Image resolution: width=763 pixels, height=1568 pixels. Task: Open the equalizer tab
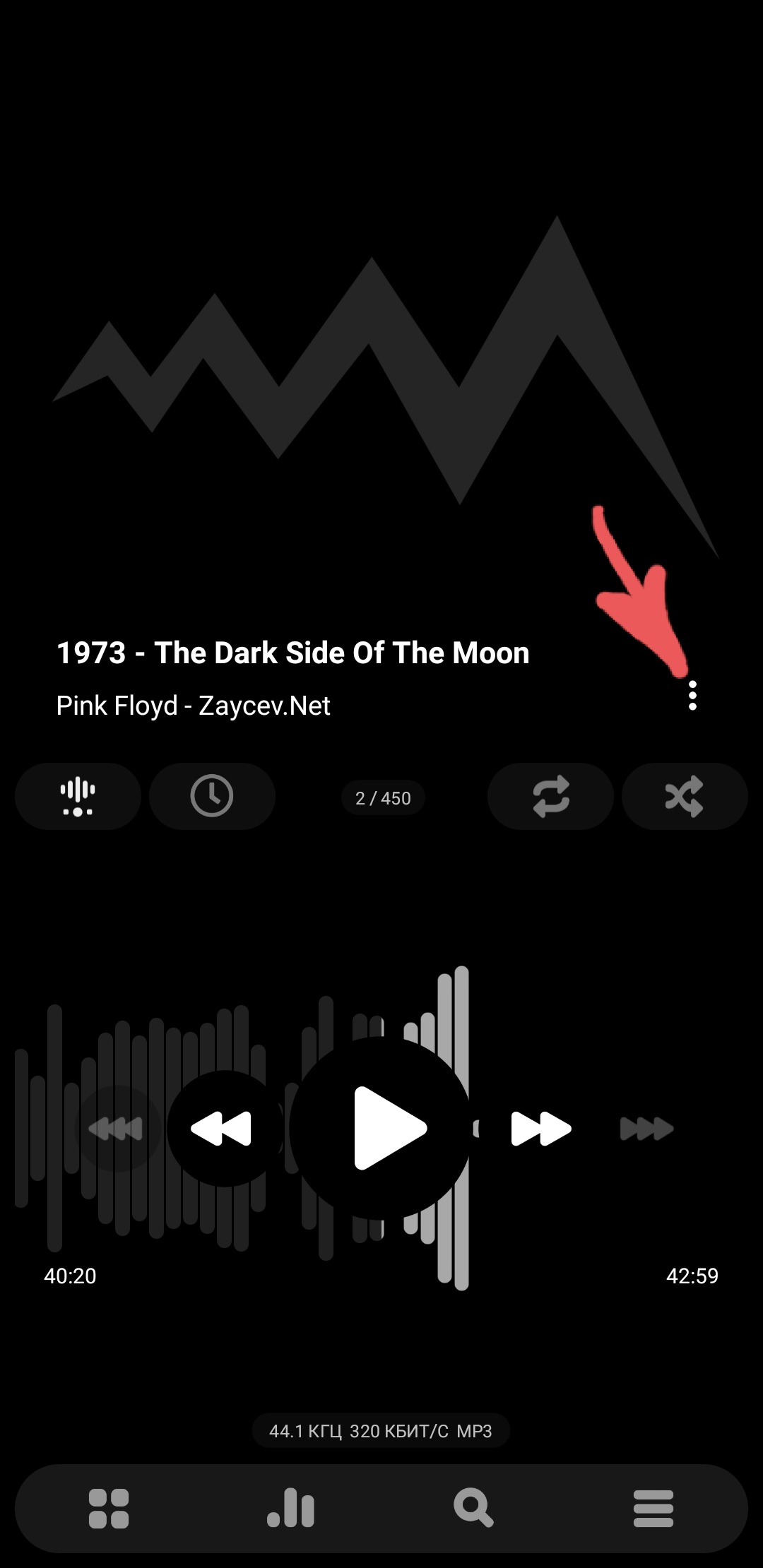click(x=290, y=1509)
